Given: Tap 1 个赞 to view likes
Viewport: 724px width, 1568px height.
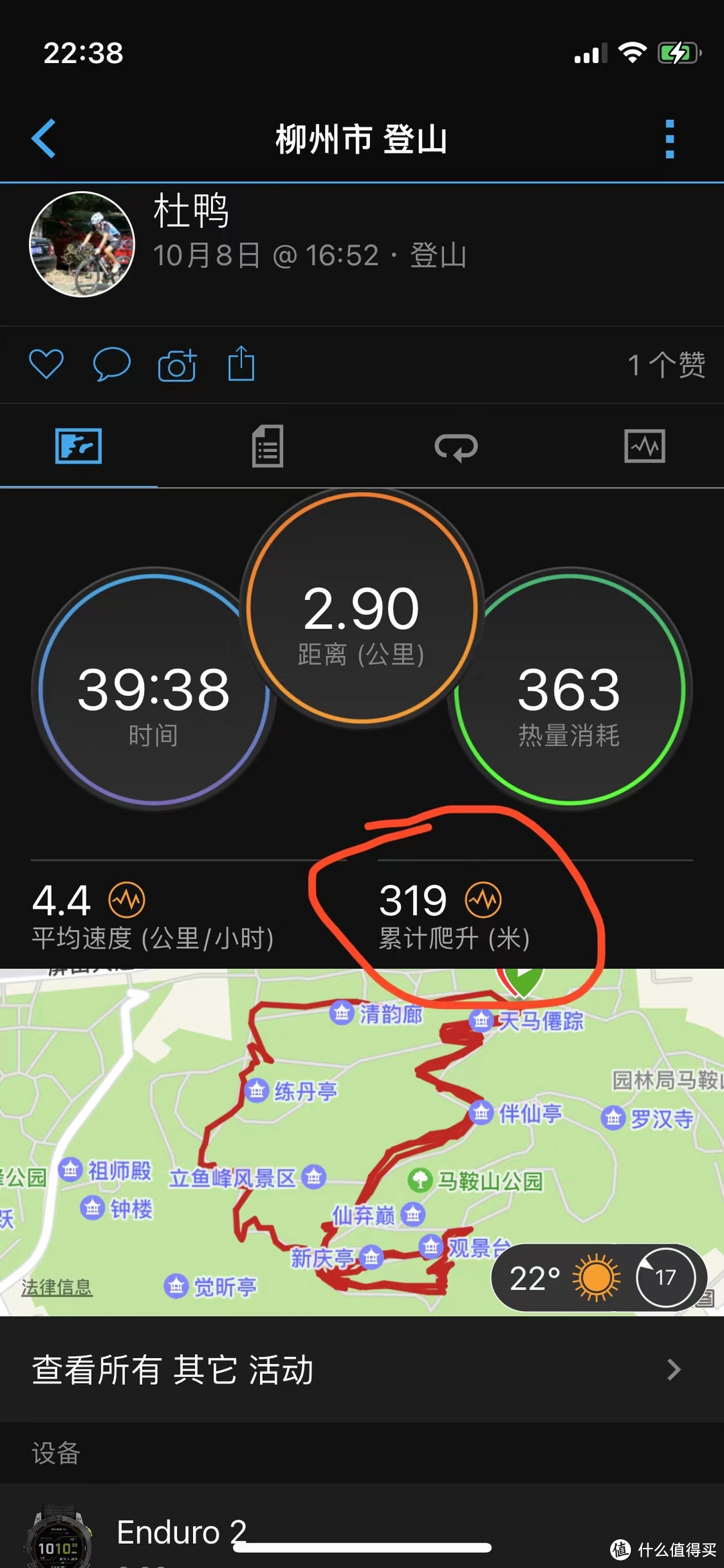Looking at the screenshot, I should [x=667, y=364].
